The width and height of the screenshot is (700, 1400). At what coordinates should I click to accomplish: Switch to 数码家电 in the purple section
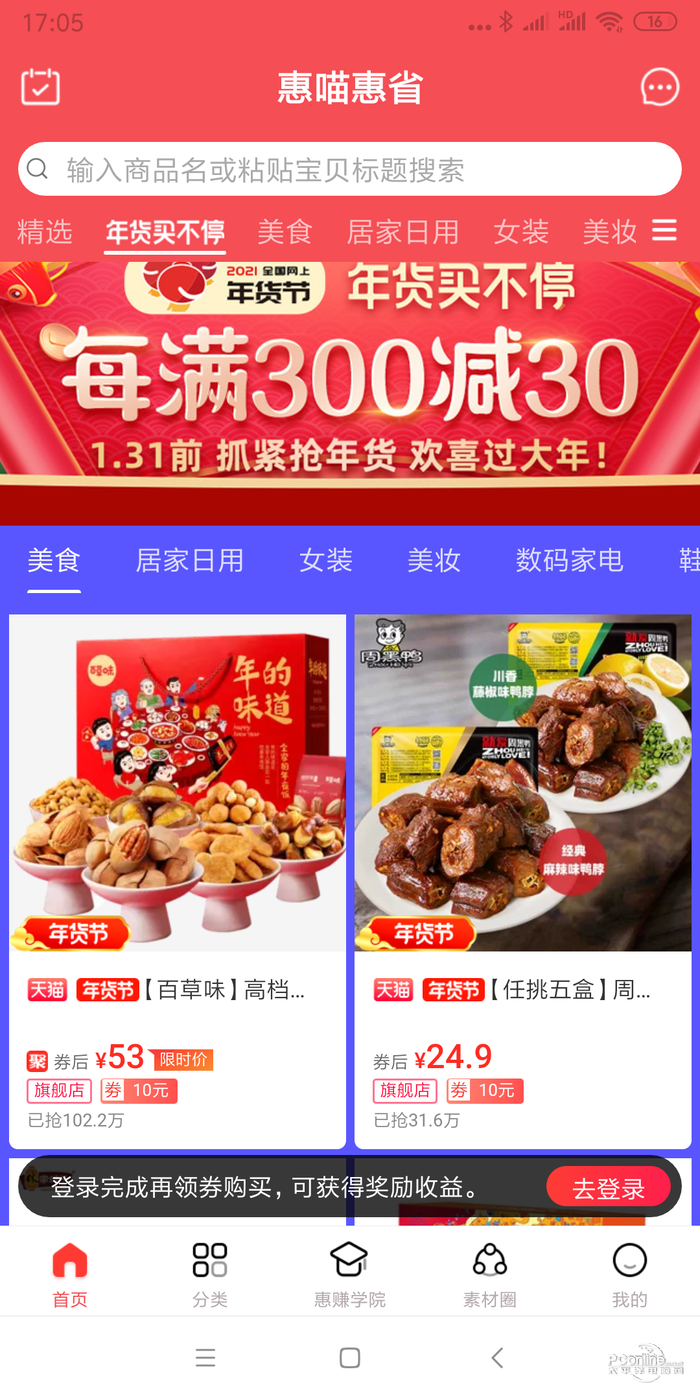(569, 560)
